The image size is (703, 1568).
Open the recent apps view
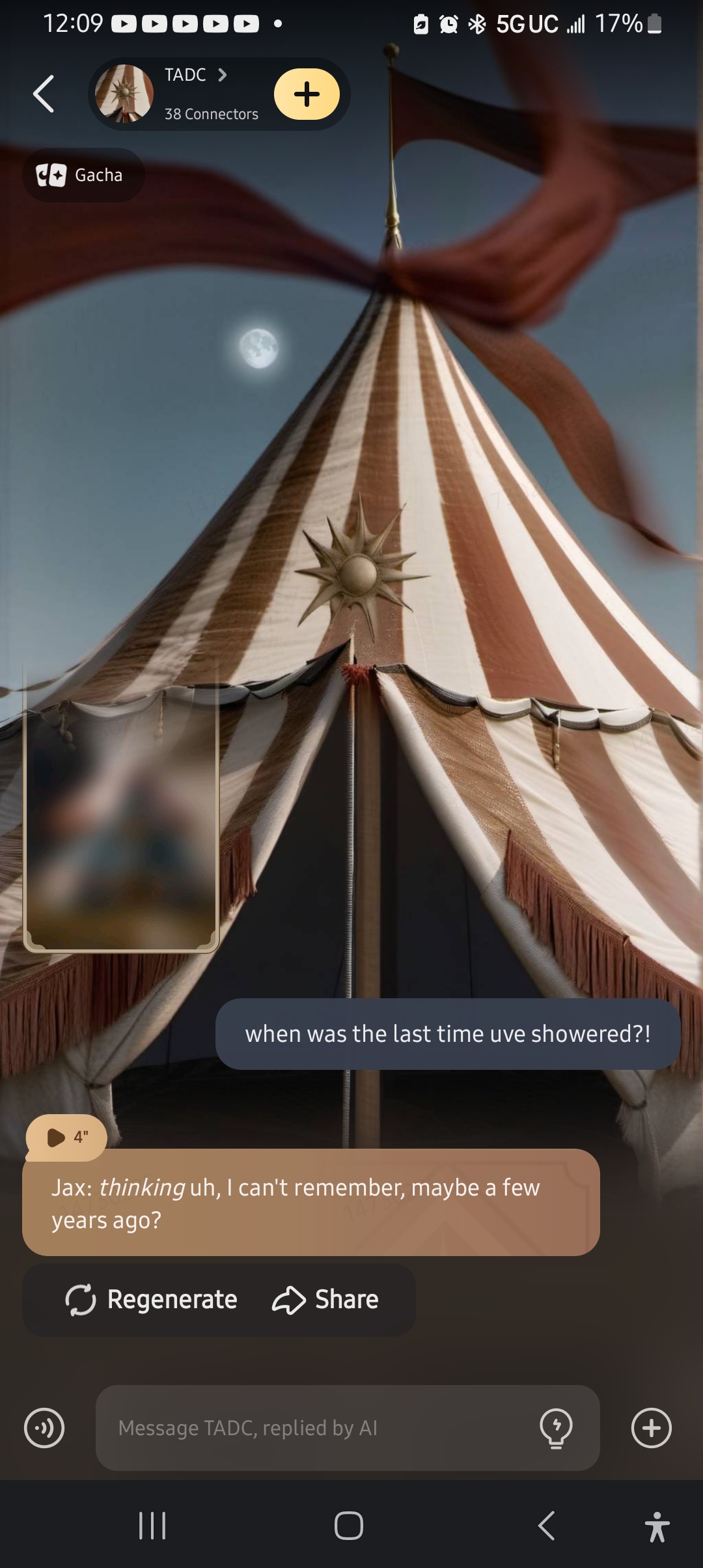pos(152,1526)
